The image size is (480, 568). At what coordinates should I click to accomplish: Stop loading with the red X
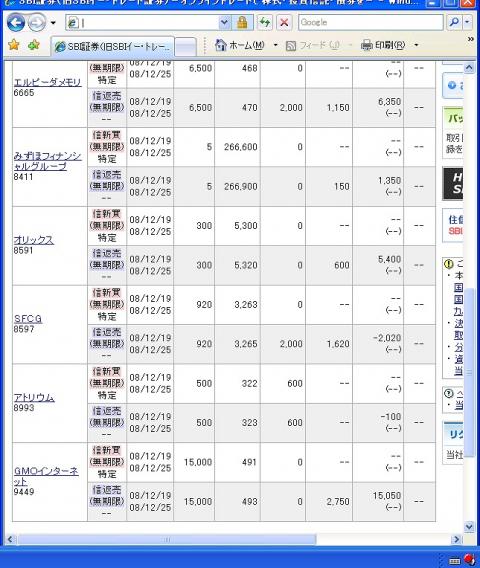point(284,23)
